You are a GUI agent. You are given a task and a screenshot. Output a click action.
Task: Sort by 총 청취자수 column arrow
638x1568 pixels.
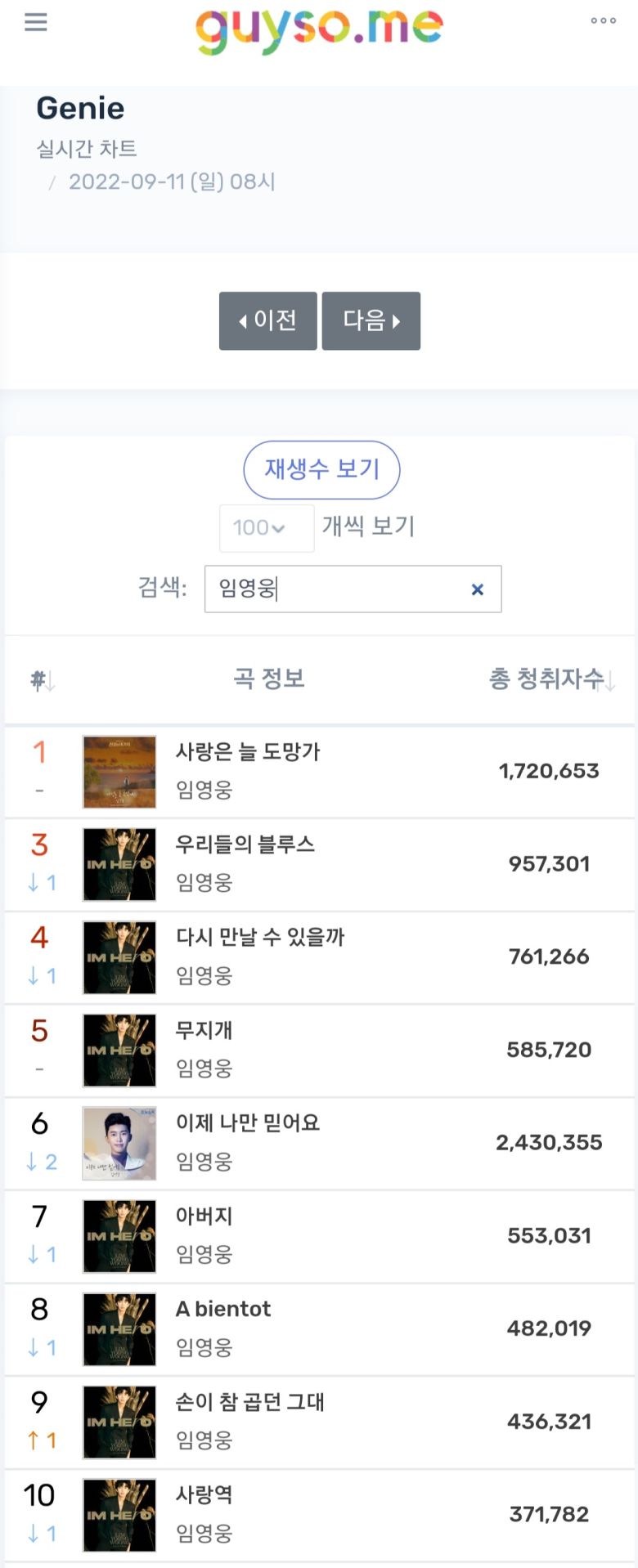click(613, 680)
